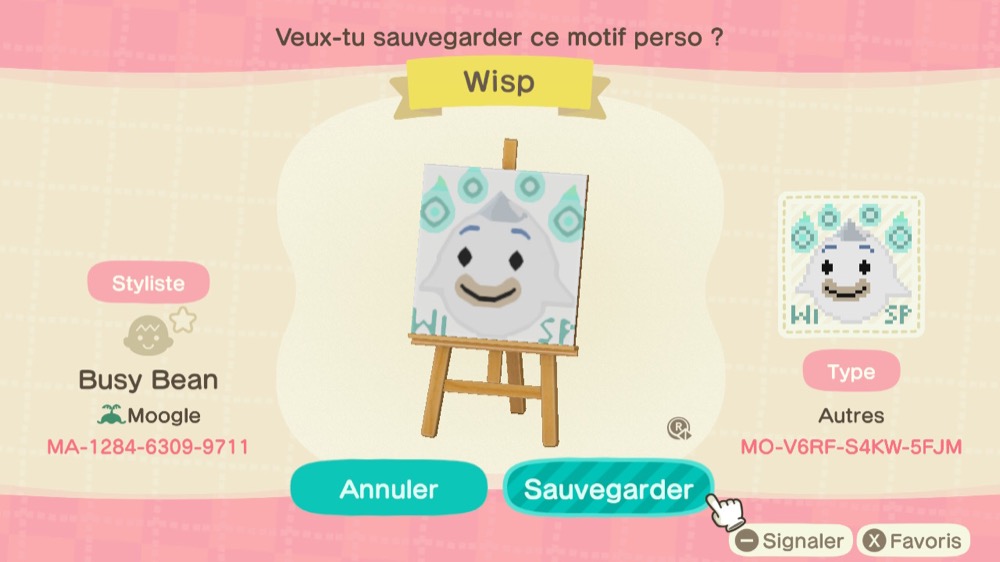Add the design to Favoris

(x=914, y=541)
